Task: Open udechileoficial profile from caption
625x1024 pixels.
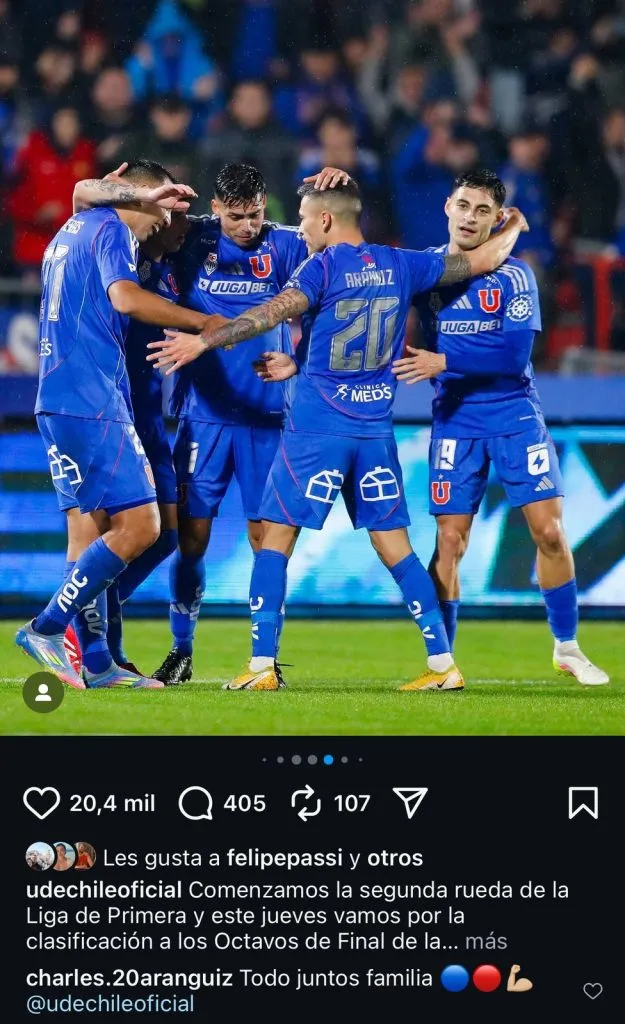Action: click(104, 889)
